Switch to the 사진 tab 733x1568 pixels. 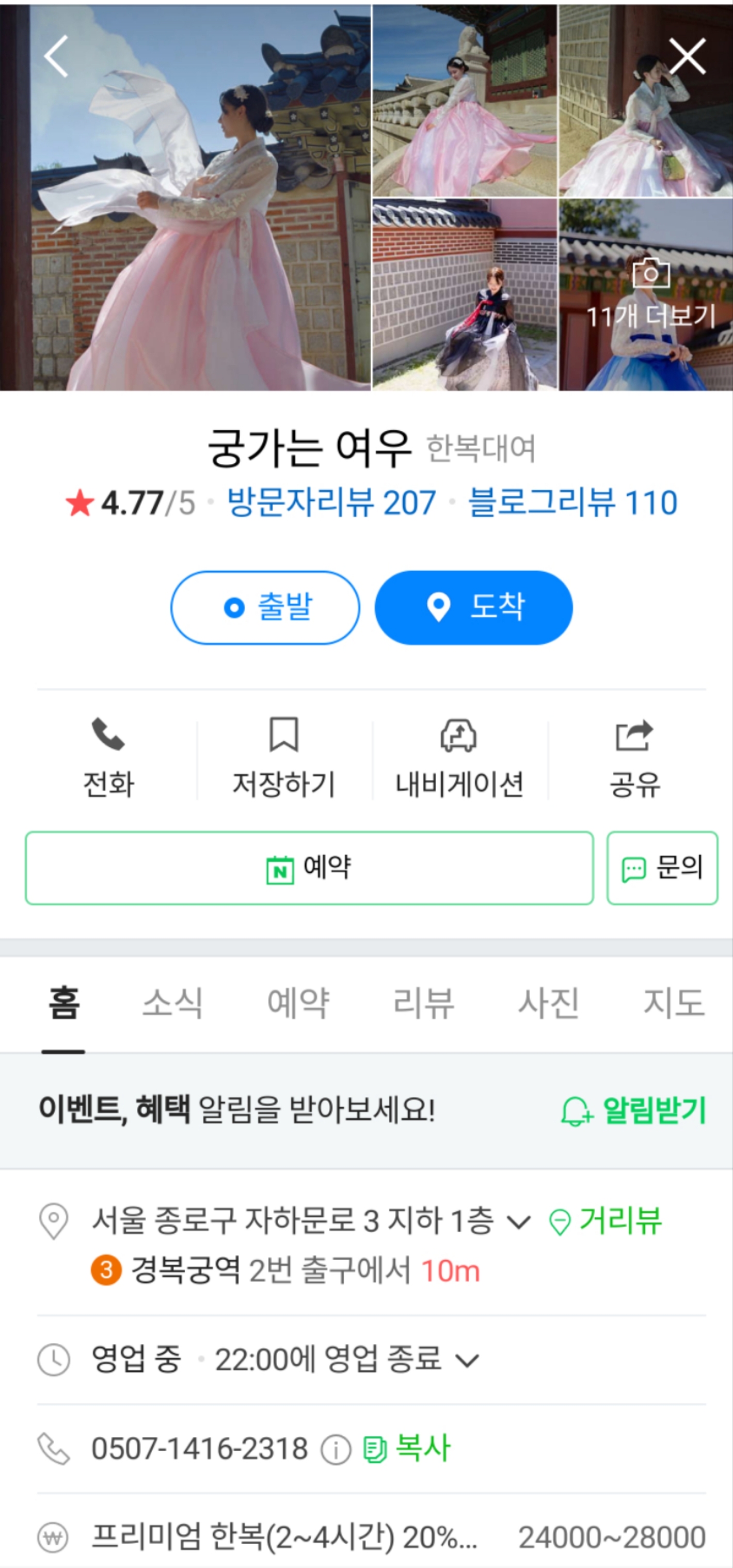click(549, 1003)
